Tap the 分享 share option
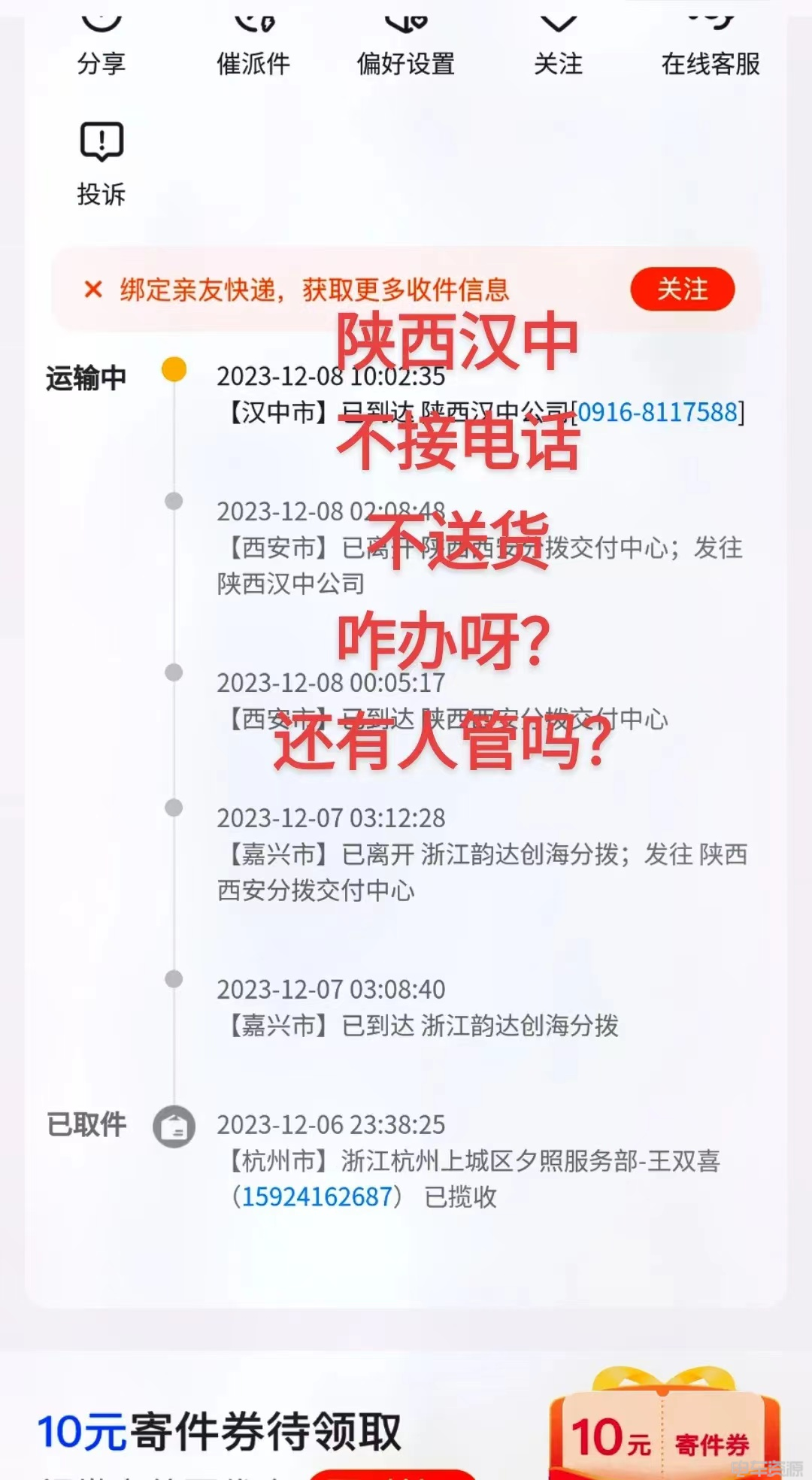The height and width of the screenshot is (1480, 812). coord(101,47)
